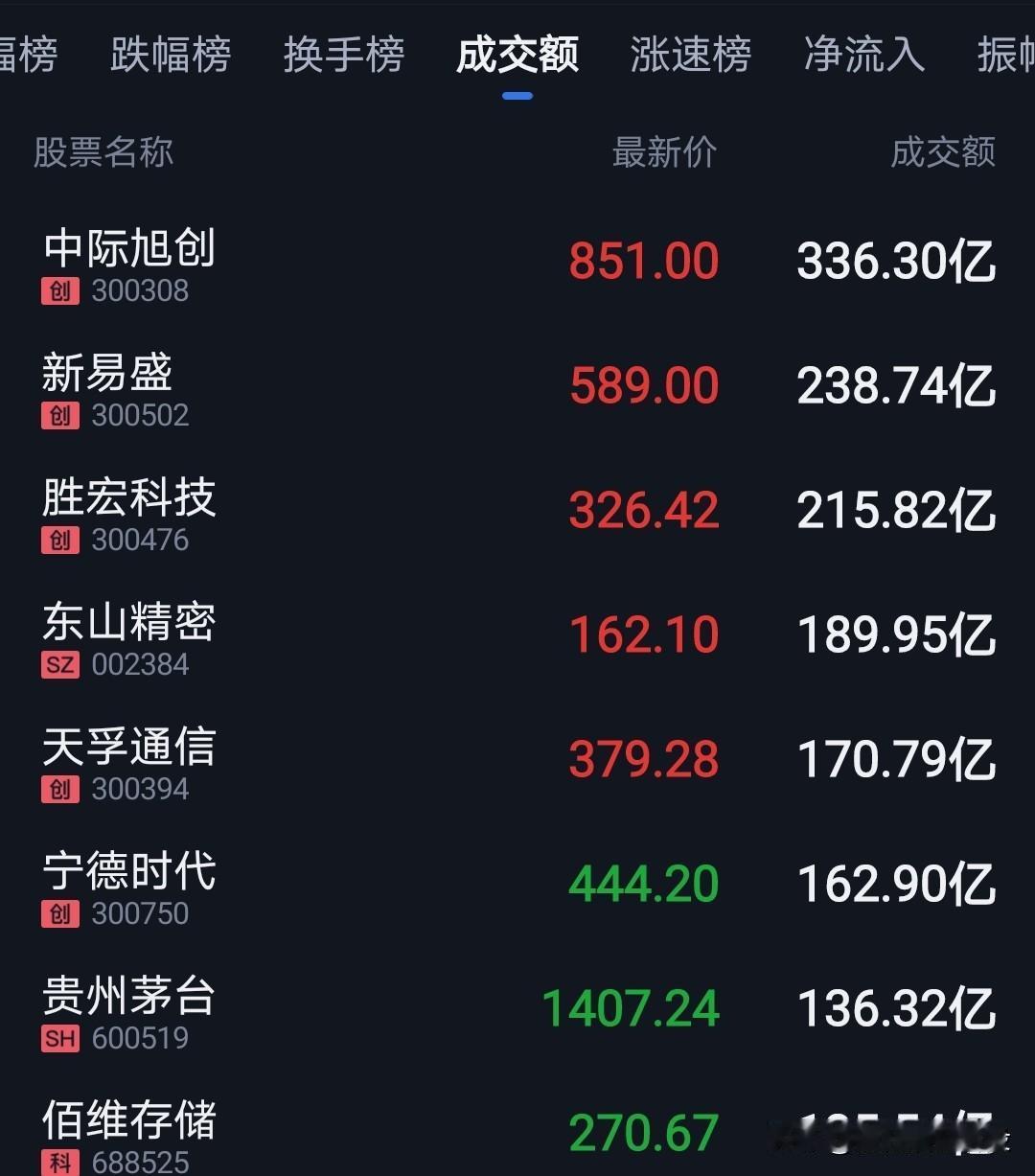Tap the stock code 300502 under 新易盛
Screen dimensions: 1035x1176
[140, 416]
